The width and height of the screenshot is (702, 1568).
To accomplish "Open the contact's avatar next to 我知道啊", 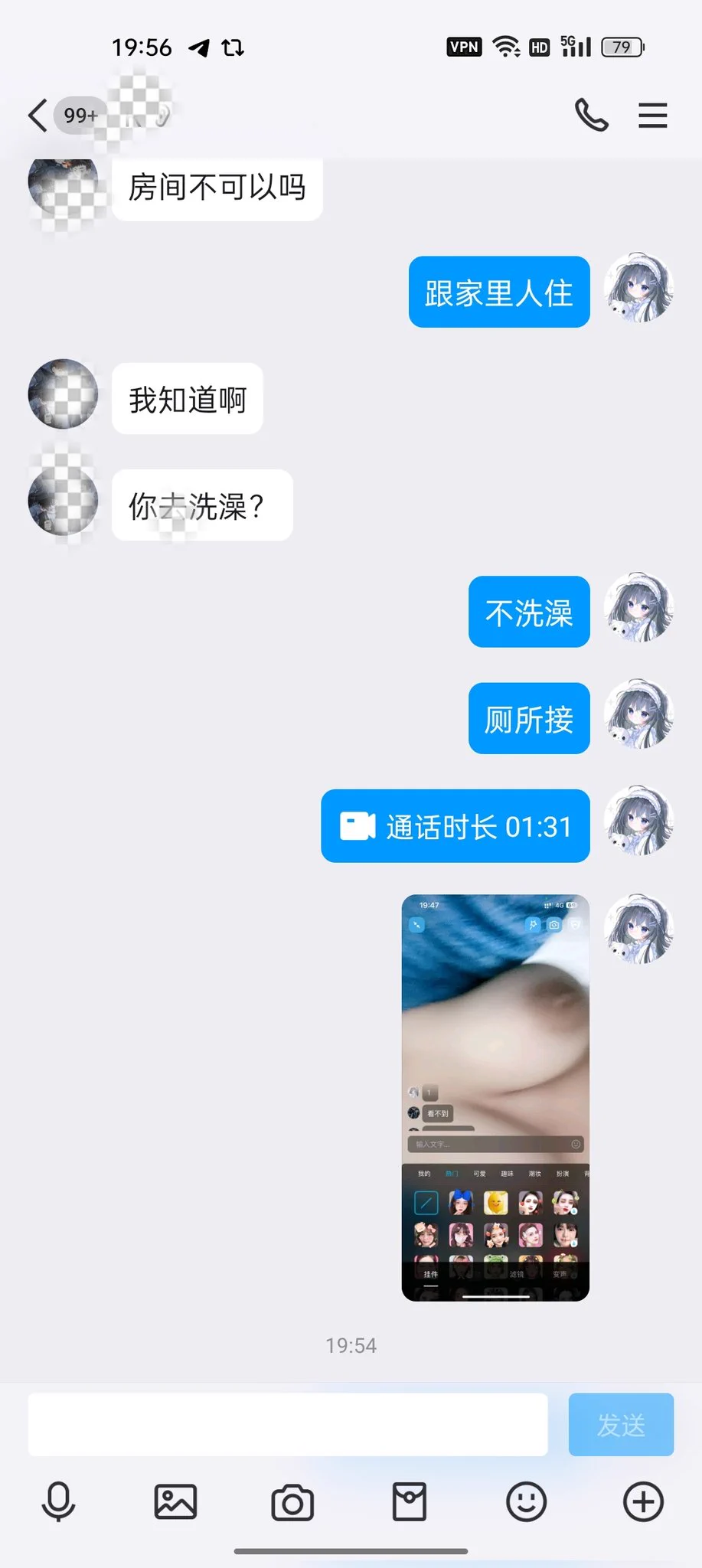I will coord(63,394).
